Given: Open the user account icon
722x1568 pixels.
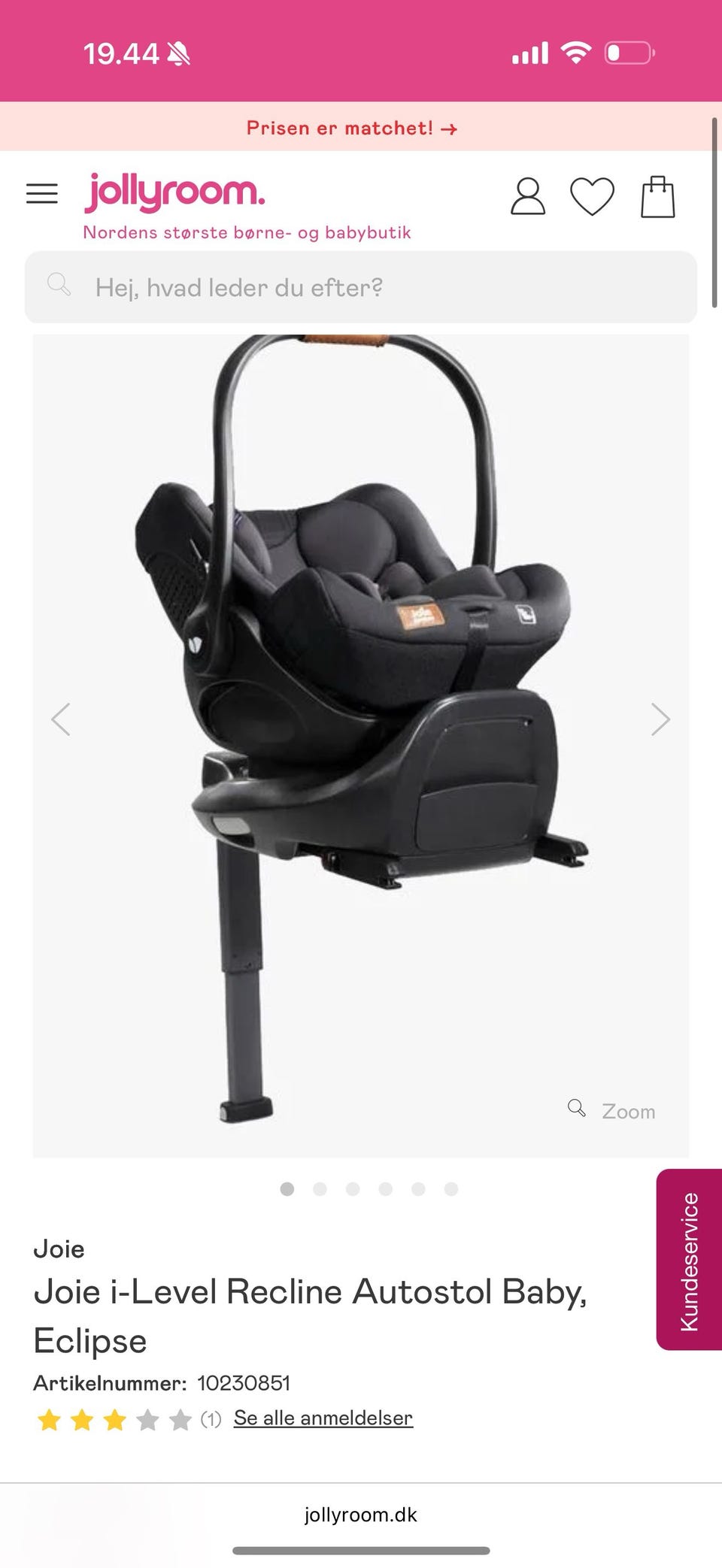Looking at the screenshot, I should [528, 197].
